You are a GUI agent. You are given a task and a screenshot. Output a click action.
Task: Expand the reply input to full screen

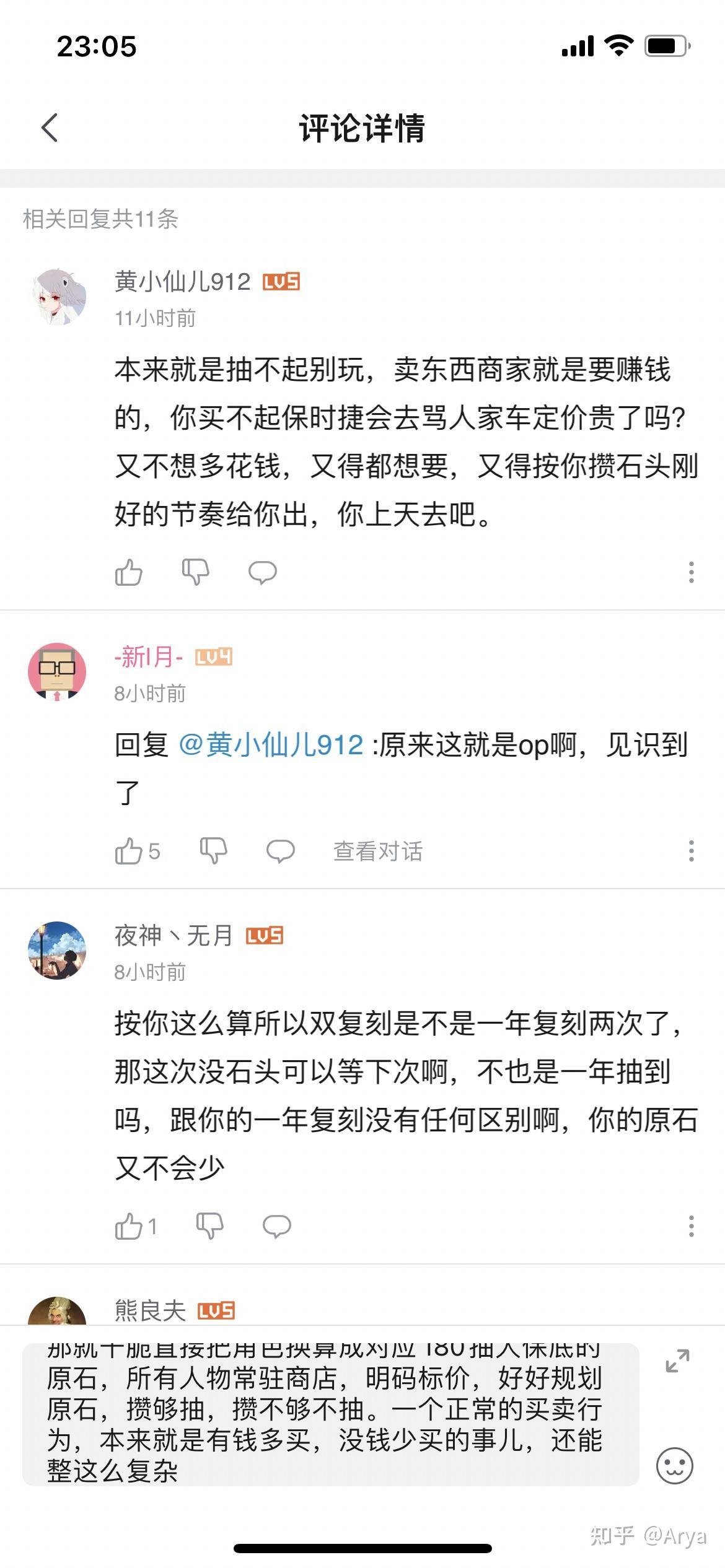click(677, 1361)
